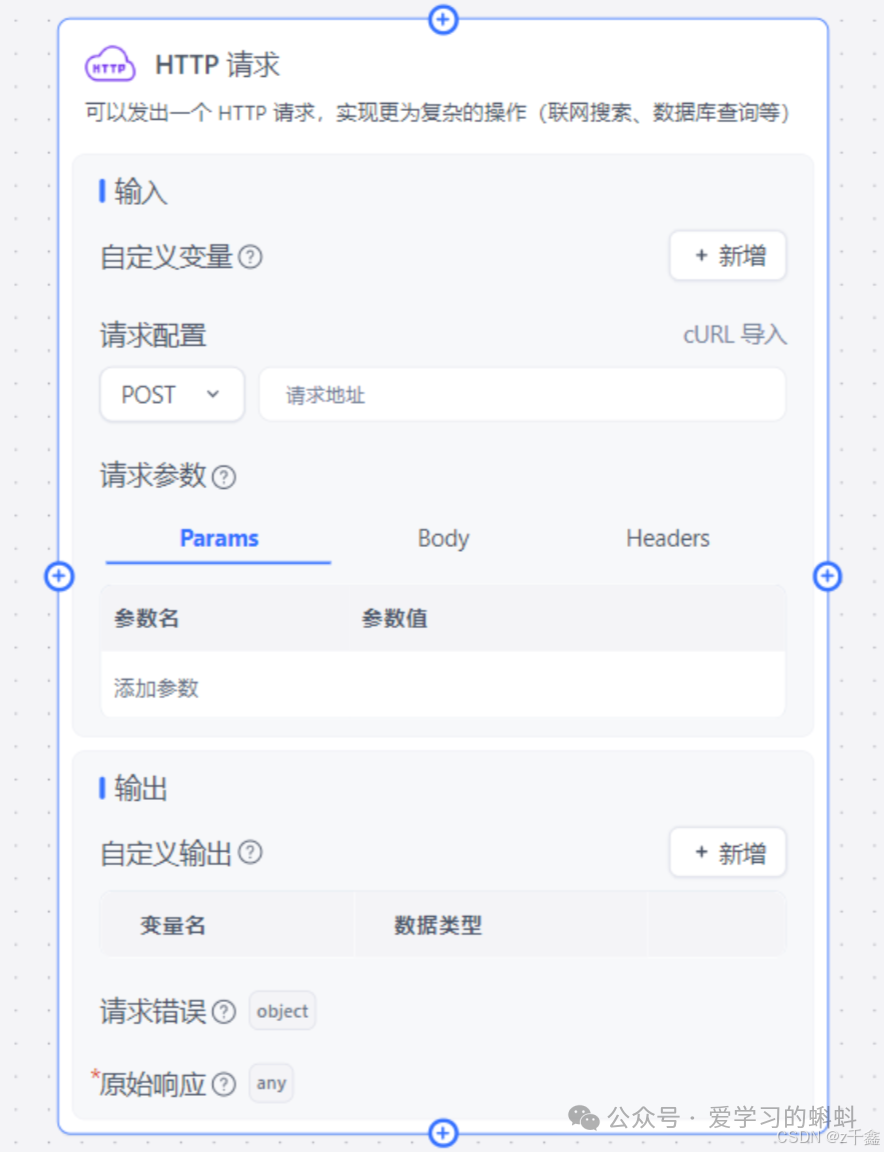This screenshot has height=1152, width=884.
Task: Switch to the Headers tab
Action: pos(667,538)
